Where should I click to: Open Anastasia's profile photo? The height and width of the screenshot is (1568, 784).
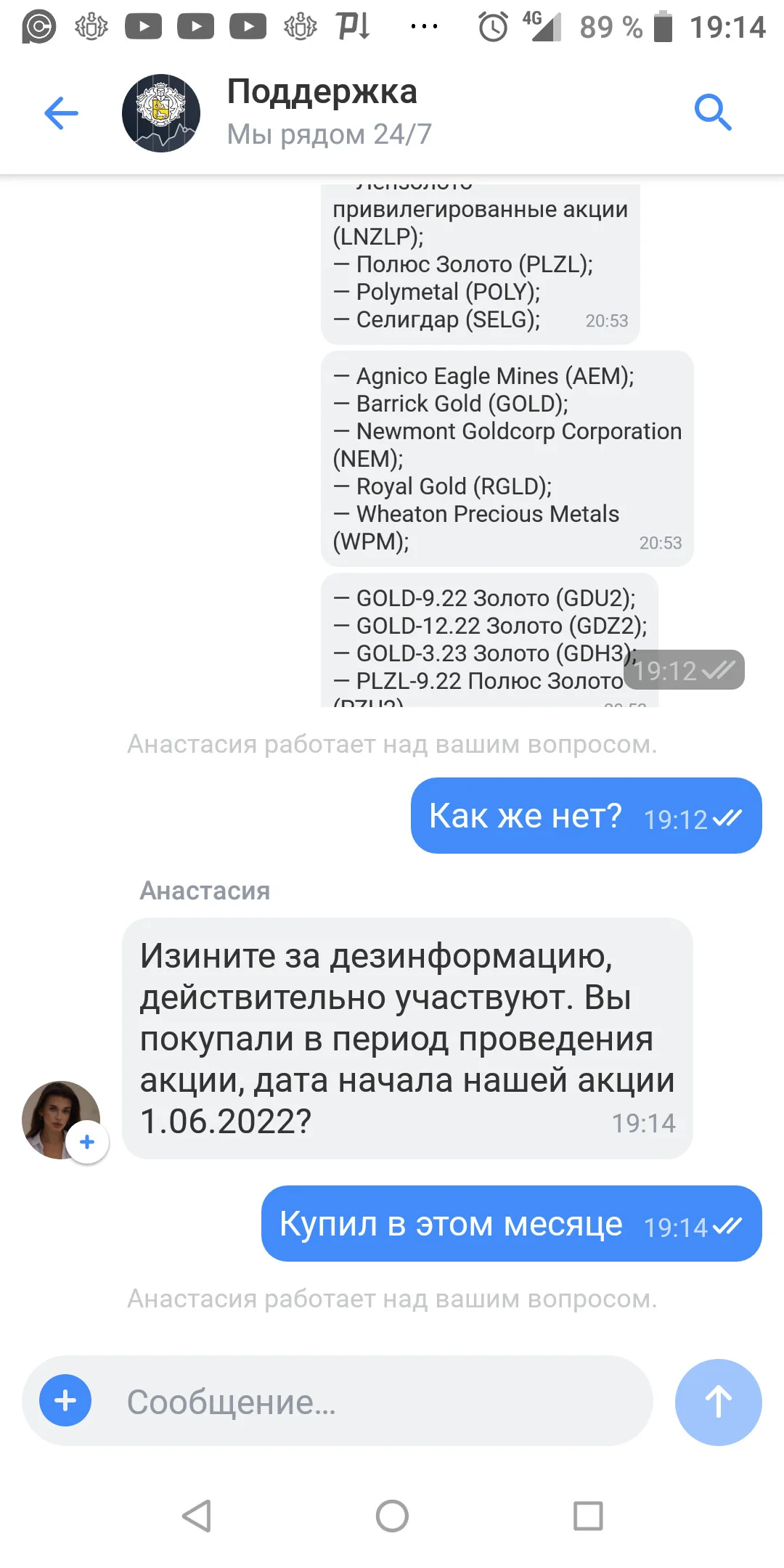pyautogui.click(x=61, y=1119)
